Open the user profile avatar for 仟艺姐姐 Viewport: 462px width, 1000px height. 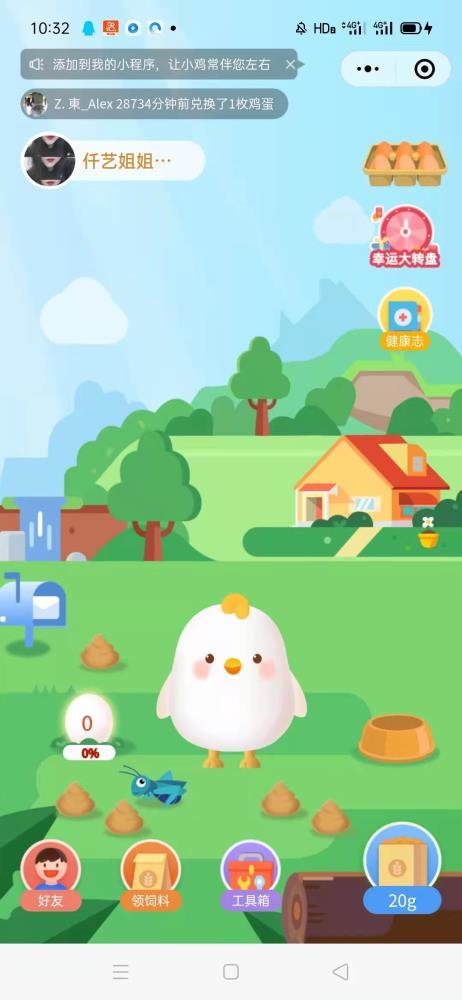(48, 160)
